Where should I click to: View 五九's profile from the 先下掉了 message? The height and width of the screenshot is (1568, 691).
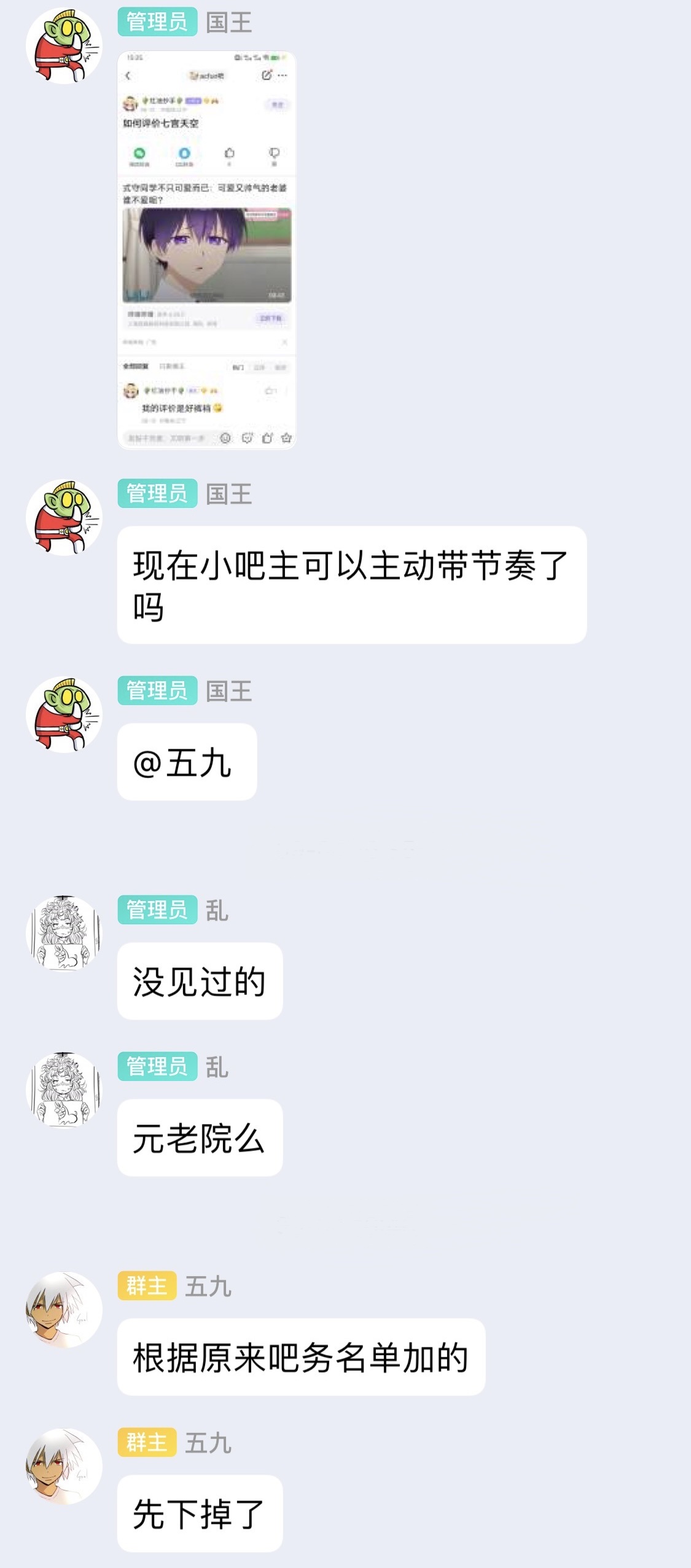pyautogui.click(x=64, y=1465)
